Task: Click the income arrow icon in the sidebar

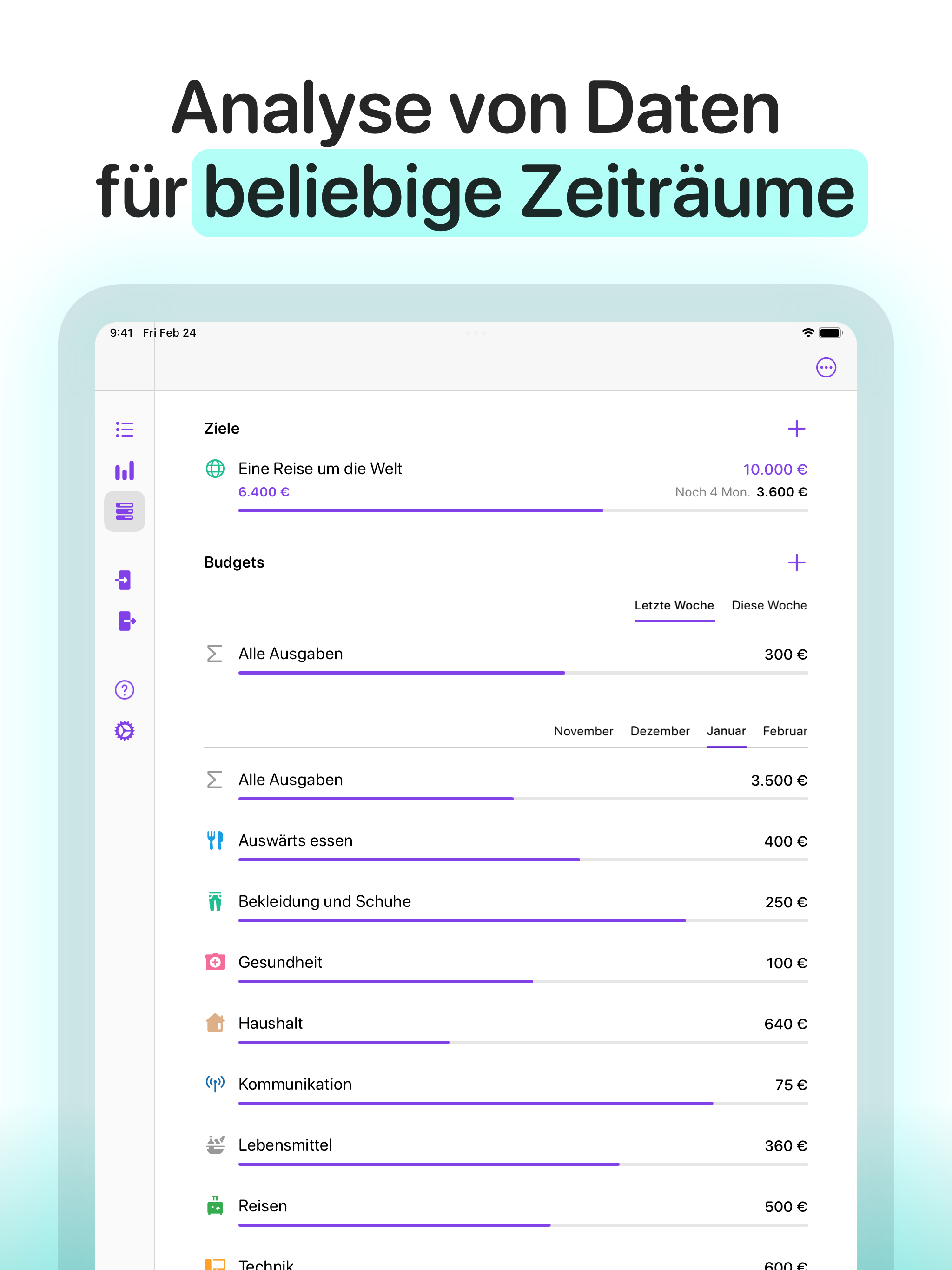Action: 124,581
